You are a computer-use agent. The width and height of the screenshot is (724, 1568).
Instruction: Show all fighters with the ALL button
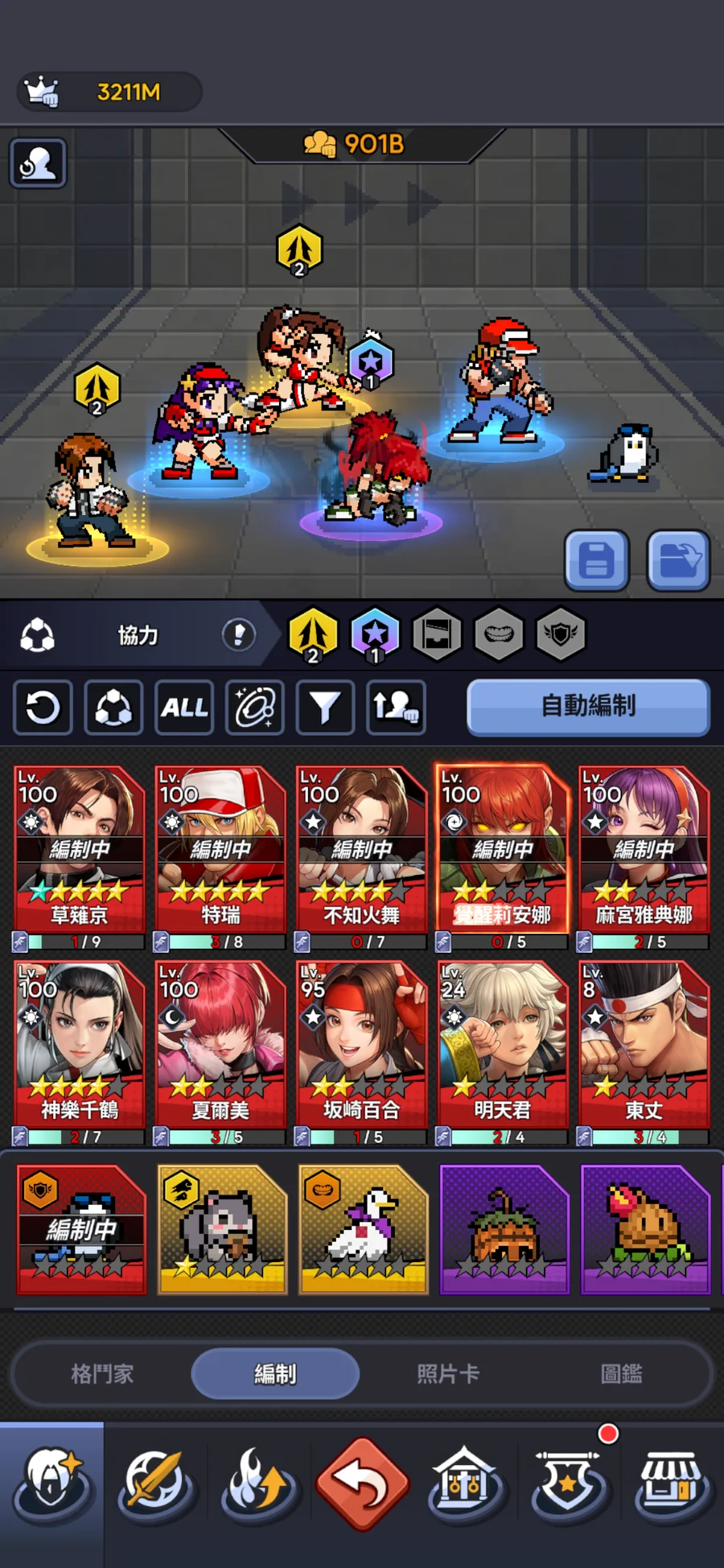(184, 708)
